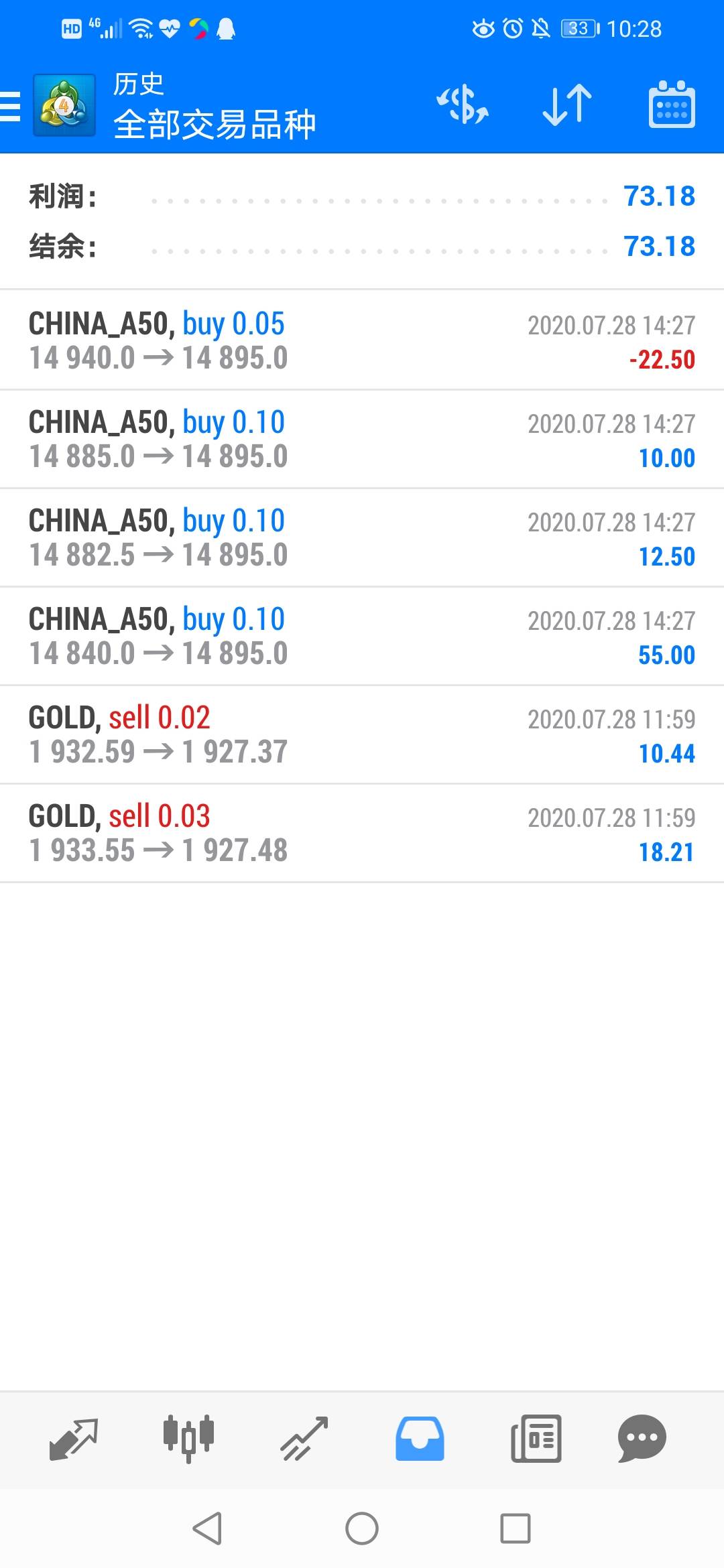The width and height of the screenshot is (724, 1568).
Task: Go back with the system back button
Action: point(207,1528)
